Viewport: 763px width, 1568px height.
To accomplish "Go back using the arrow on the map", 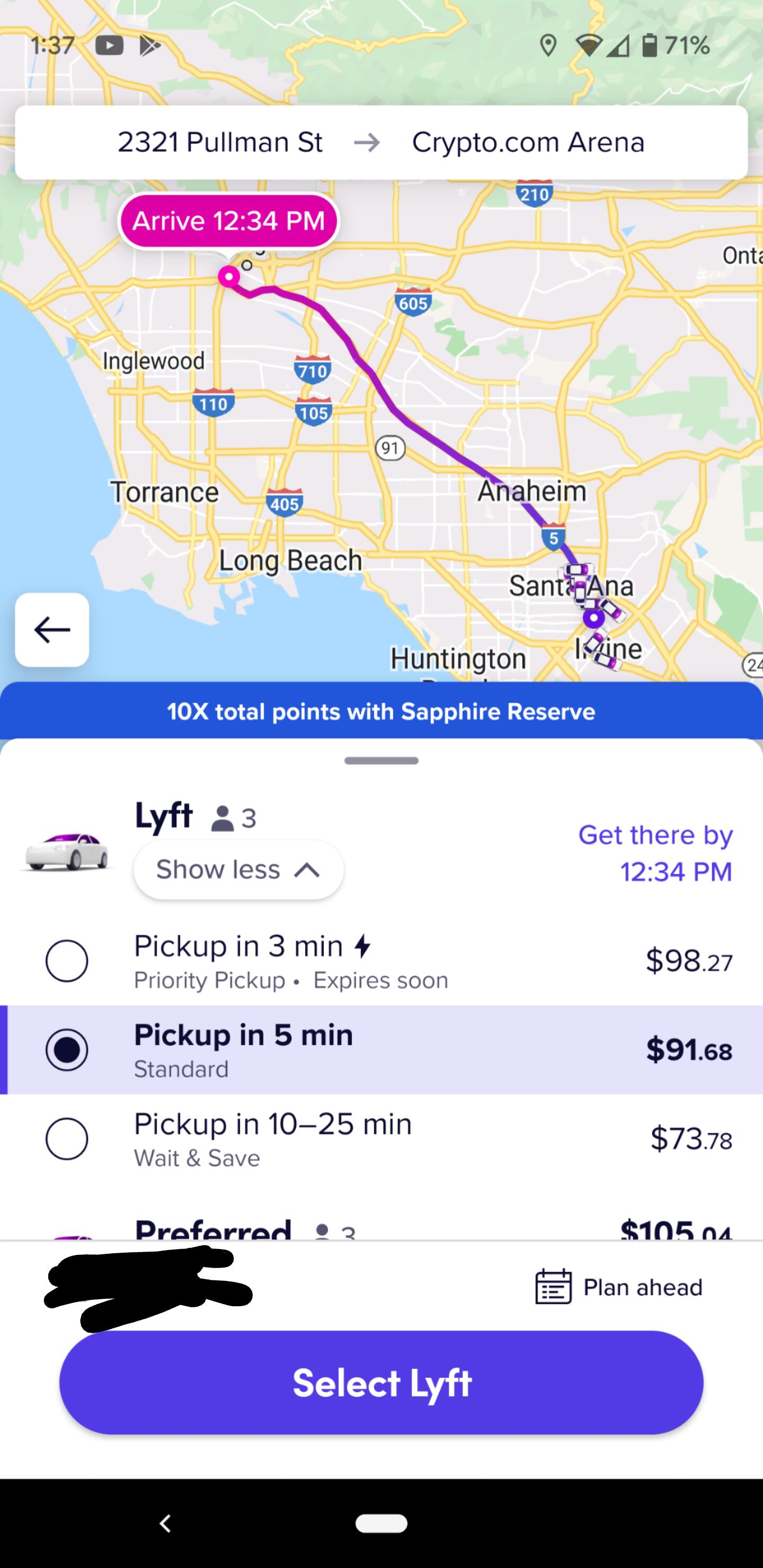I will [52, 630].
